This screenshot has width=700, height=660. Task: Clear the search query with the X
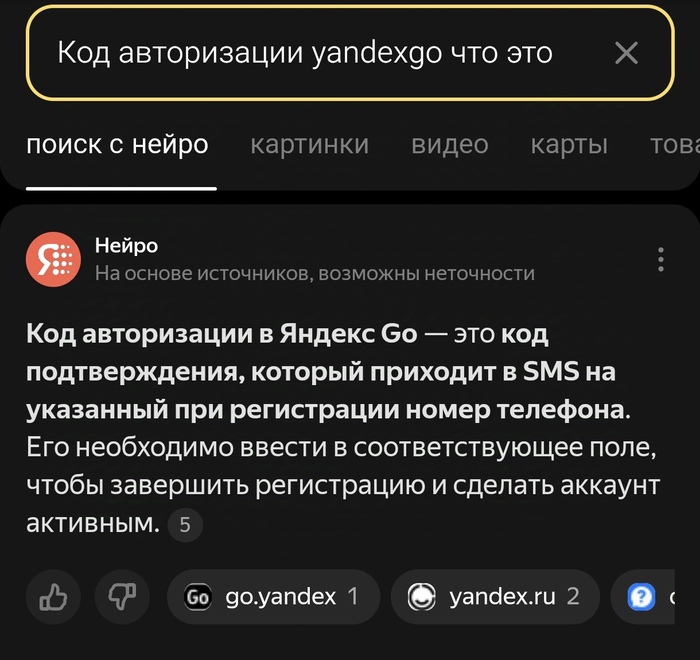626,53
